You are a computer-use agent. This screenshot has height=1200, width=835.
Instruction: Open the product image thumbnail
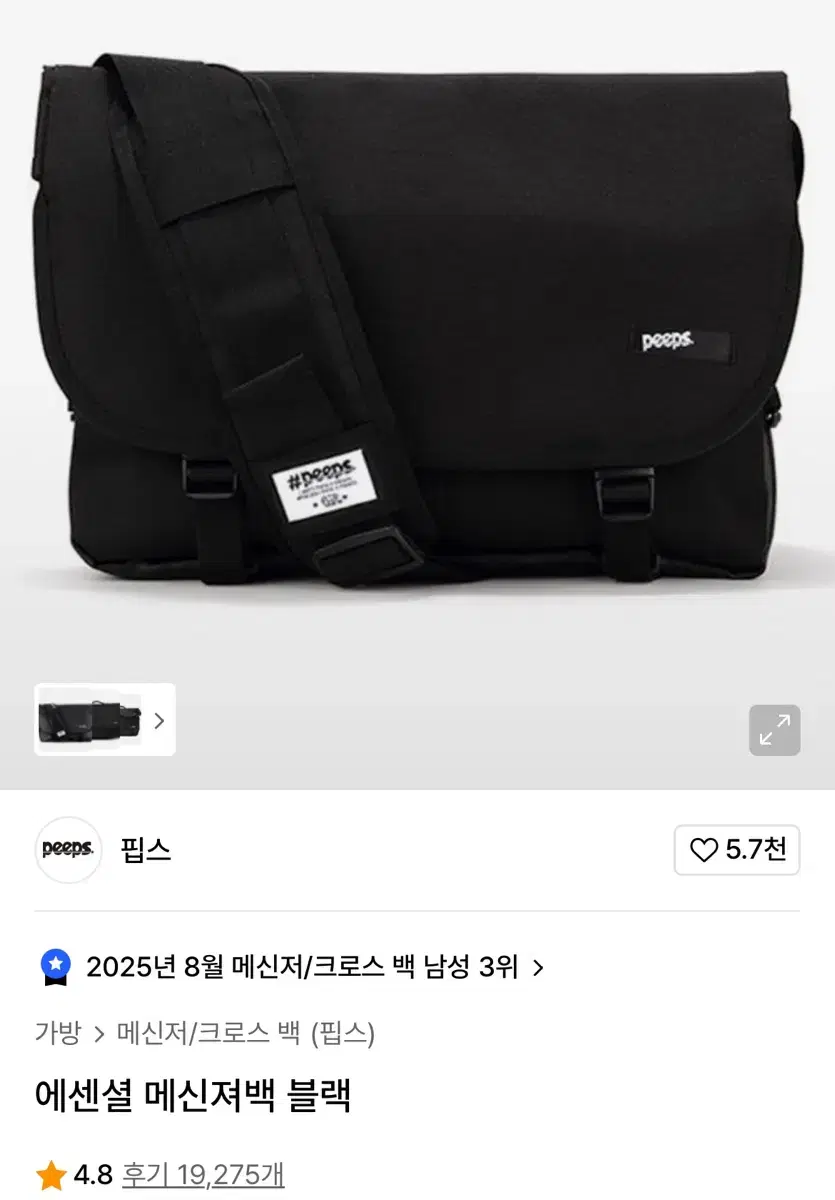(x=90, y=719)
